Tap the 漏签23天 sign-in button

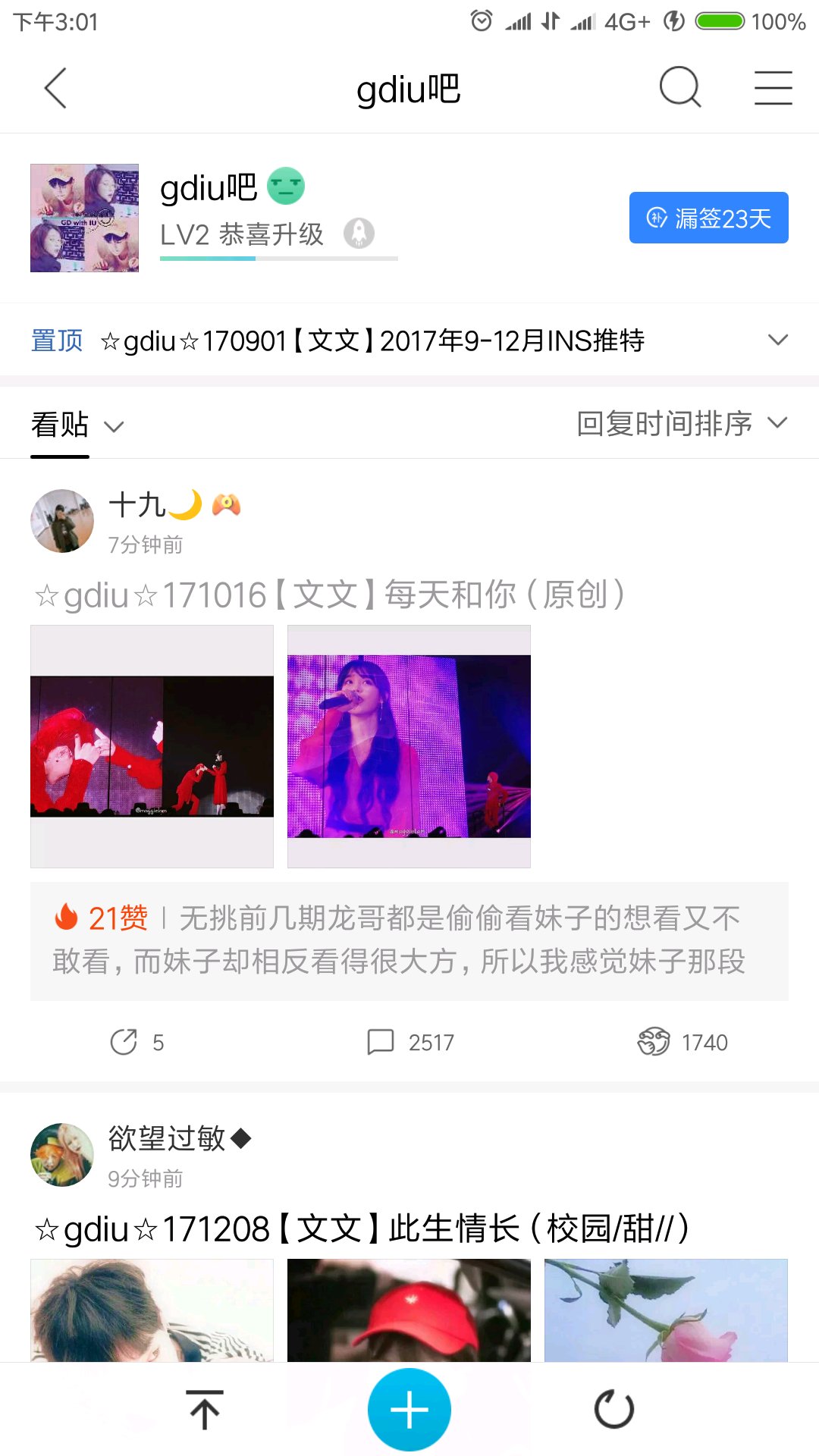708,218
